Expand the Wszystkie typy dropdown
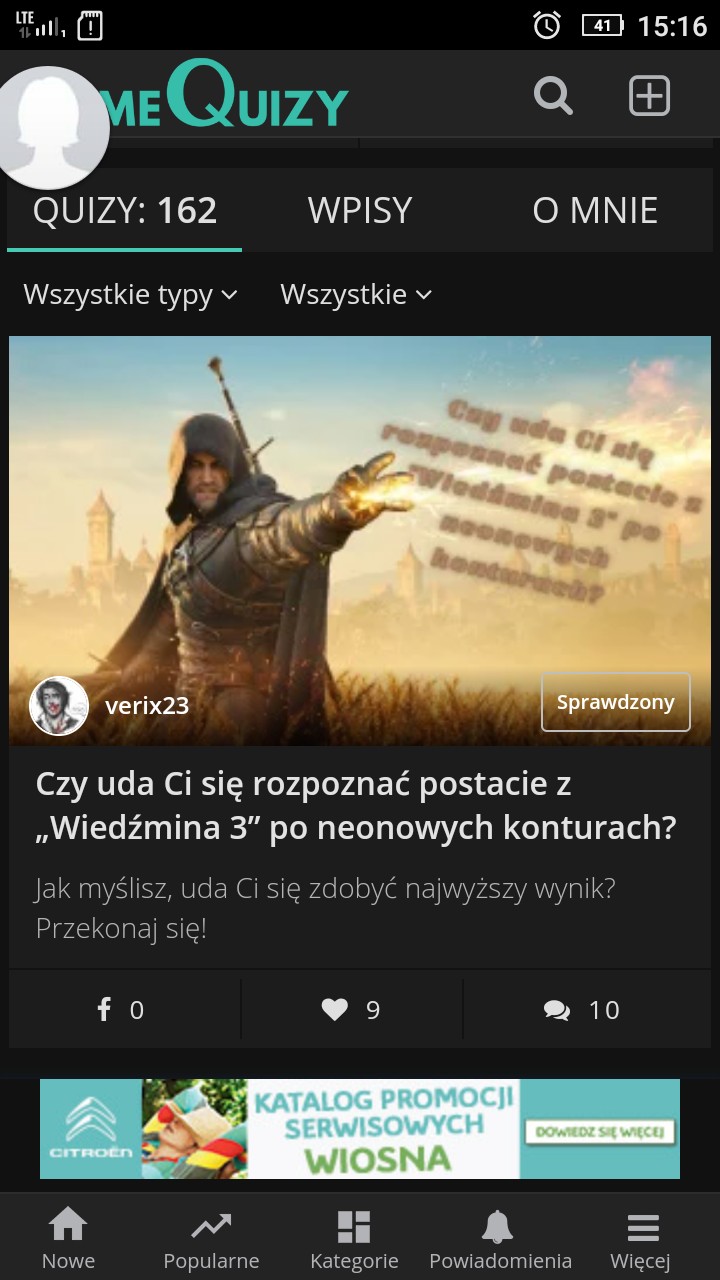Viewport: 720px width, 1280px height. click(x=130, y=294)
